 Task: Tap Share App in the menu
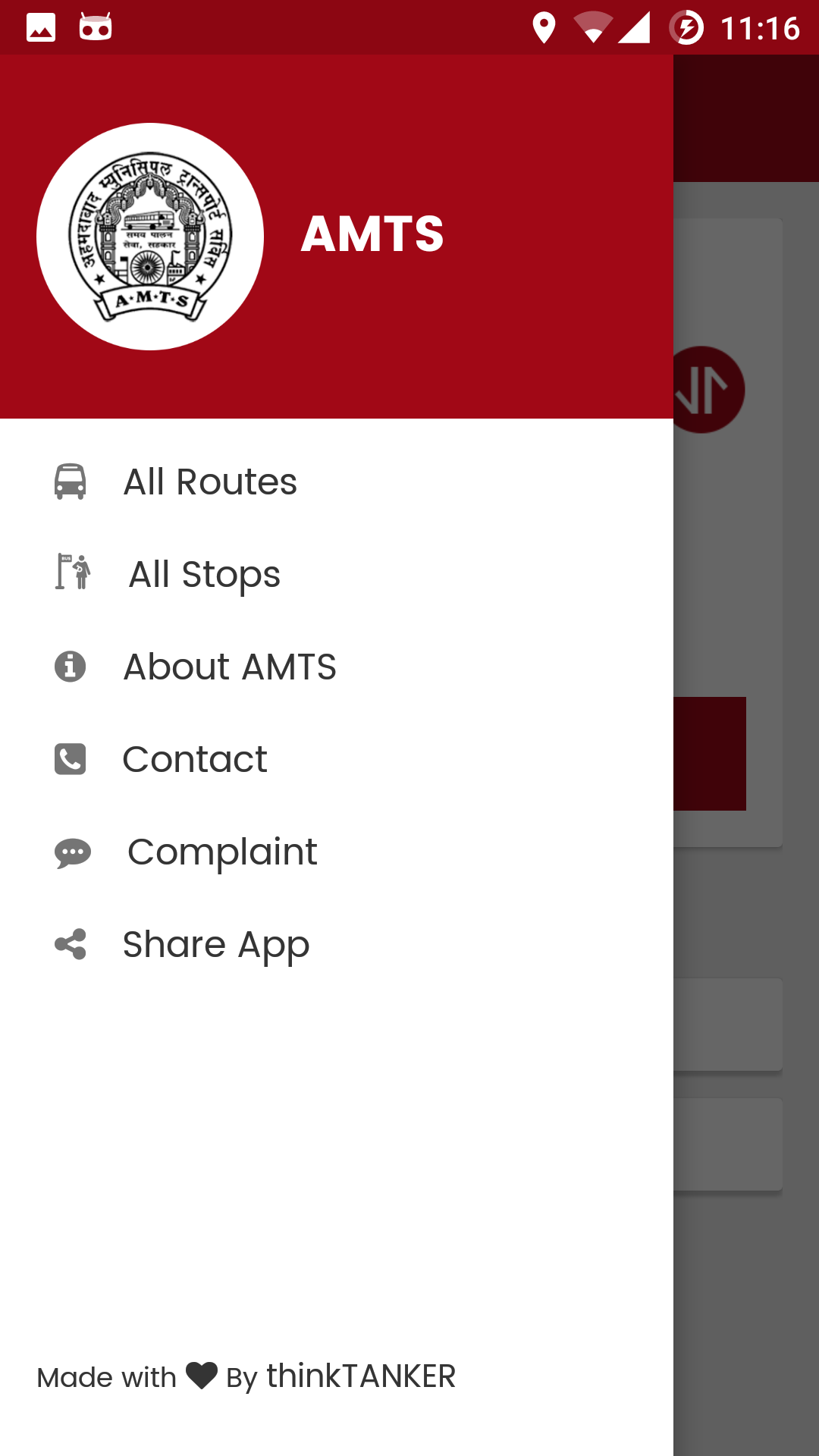[x=337, y=944]
